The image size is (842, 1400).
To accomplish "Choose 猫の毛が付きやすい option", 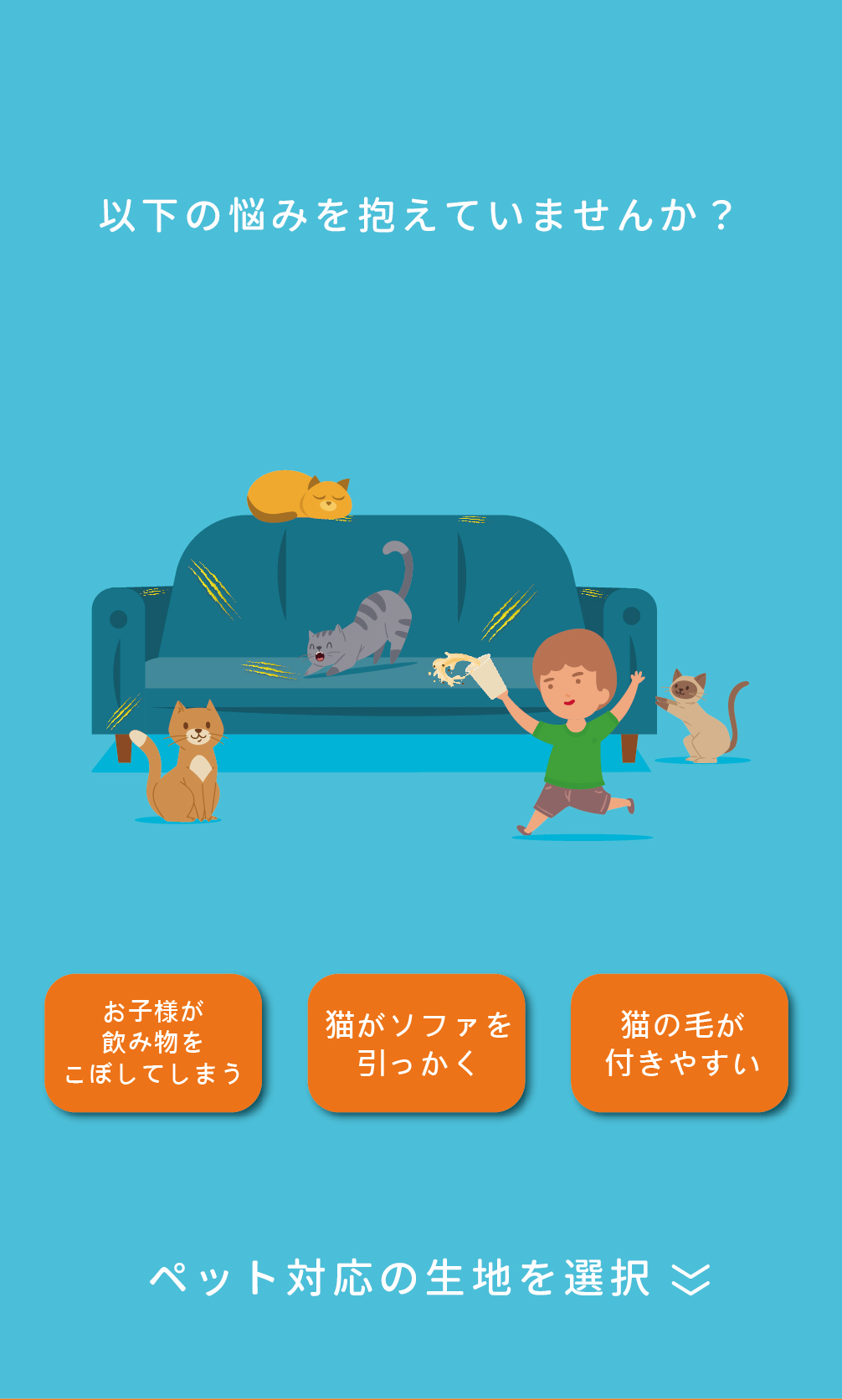I will coord(680,1043).
